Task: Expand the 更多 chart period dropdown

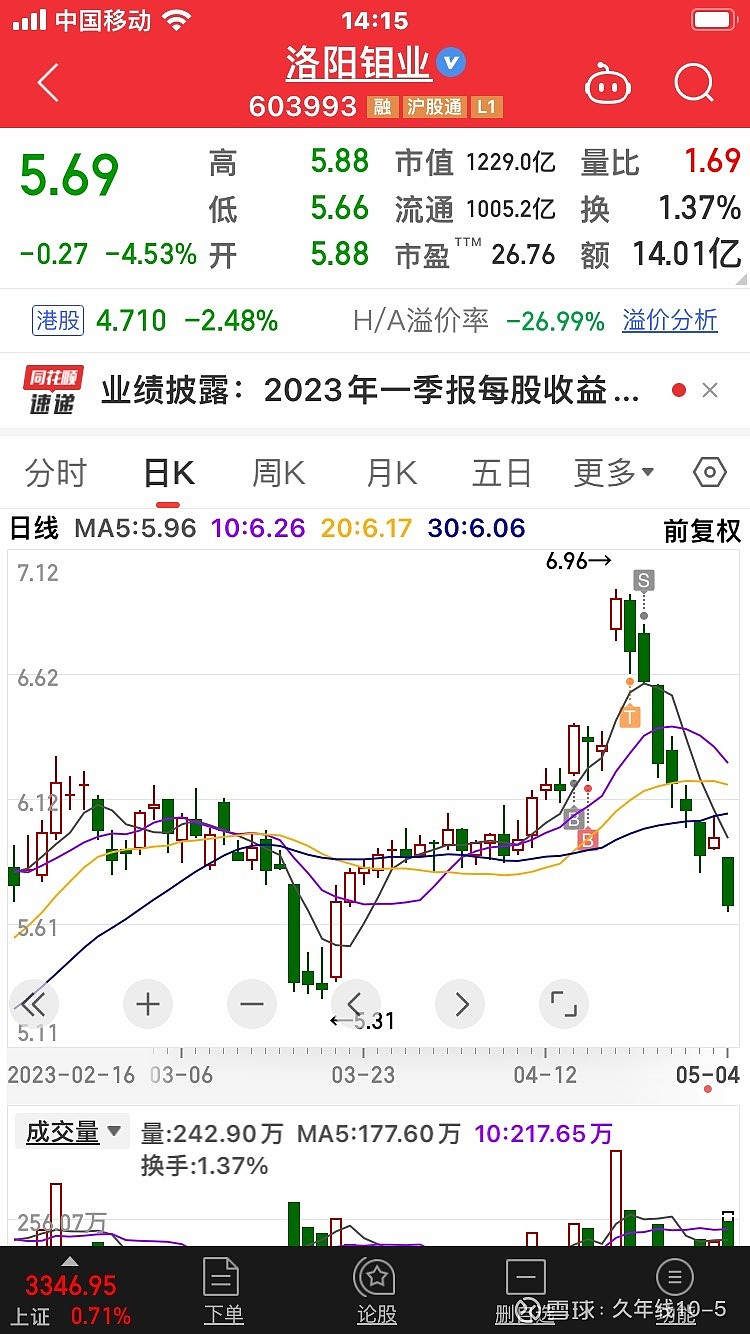Action: pos(614,473)
